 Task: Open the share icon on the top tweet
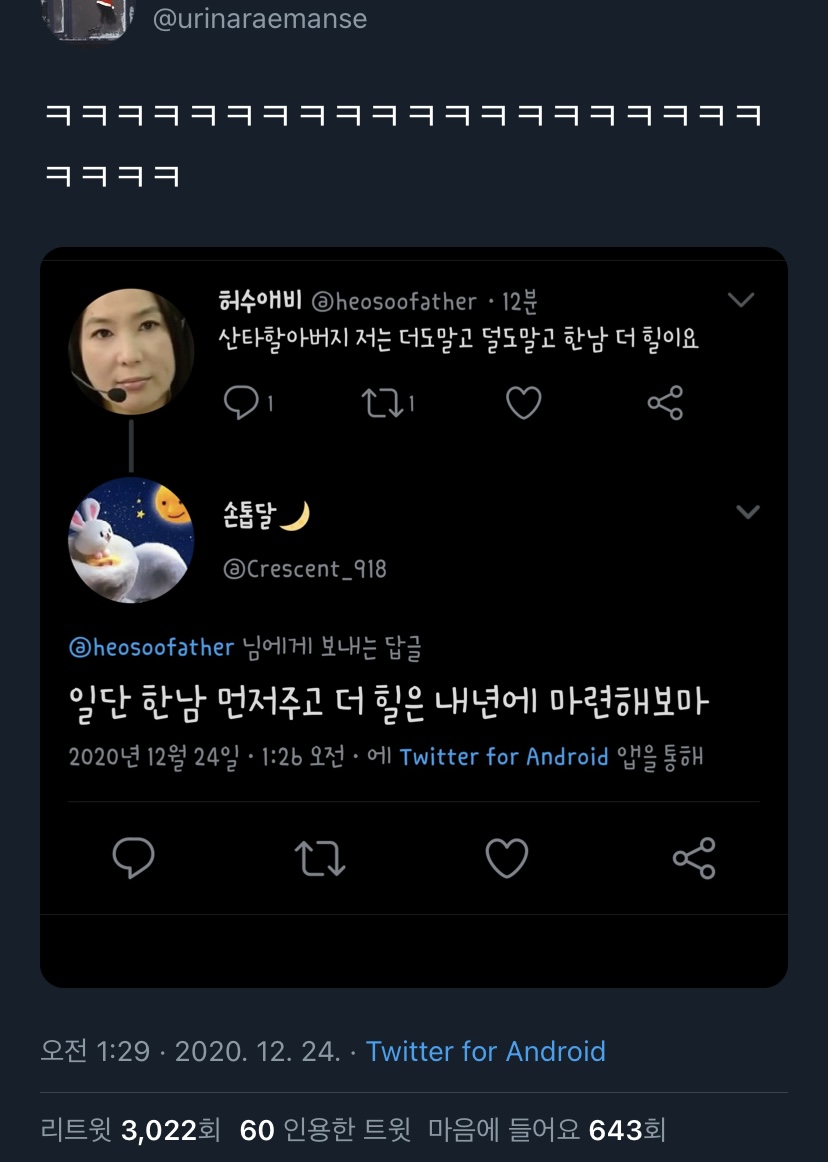pyautogui.click(x=664, y=402)
